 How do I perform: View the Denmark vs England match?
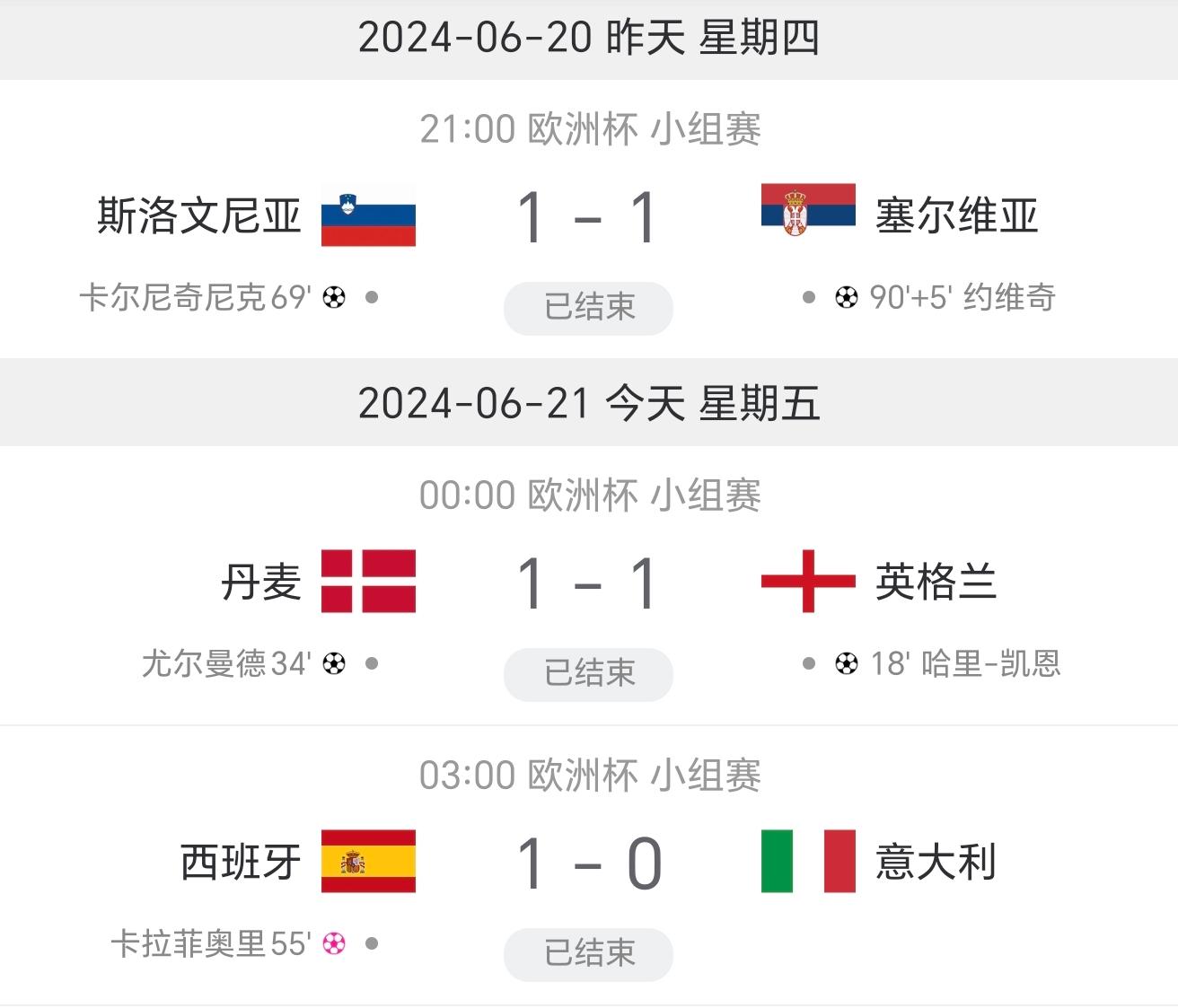588,584
